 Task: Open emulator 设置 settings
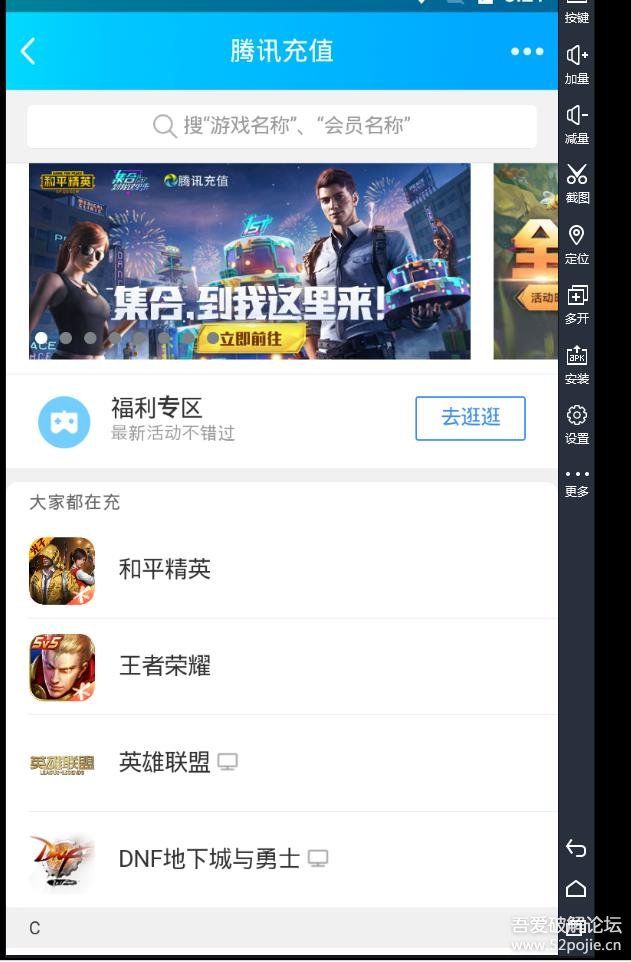point(576,422)
